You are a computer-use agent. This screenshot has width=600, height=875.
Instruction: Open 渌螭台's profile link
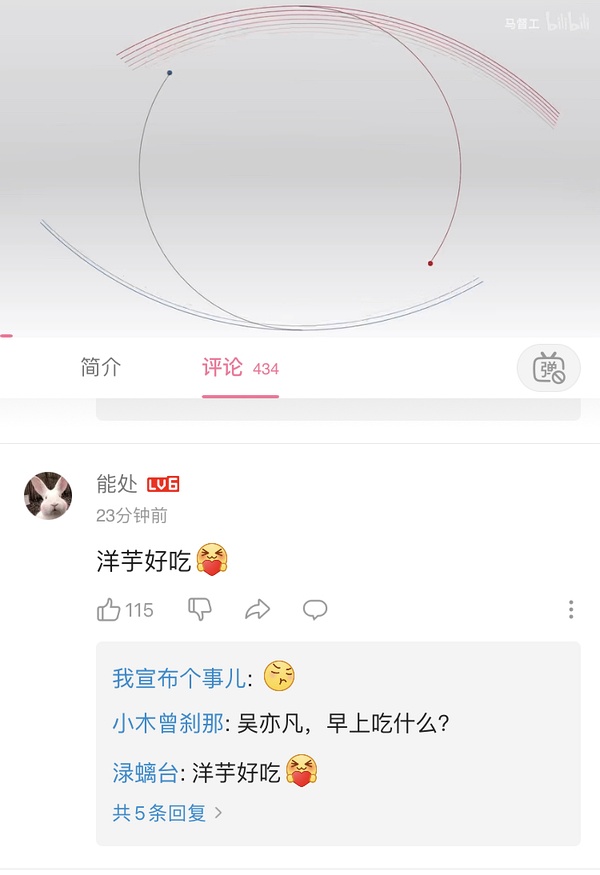[145, 772]
